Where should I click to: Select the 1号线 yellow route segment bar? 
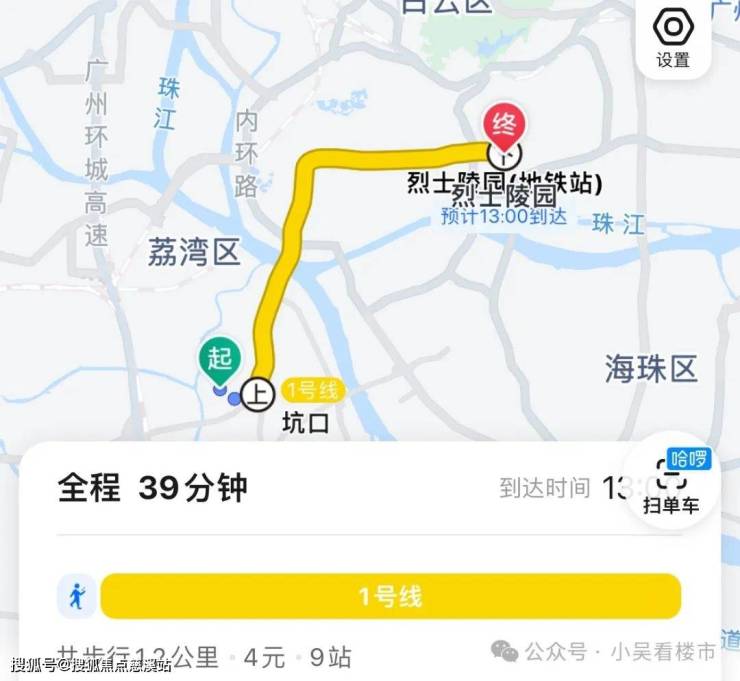pos(390,597)
